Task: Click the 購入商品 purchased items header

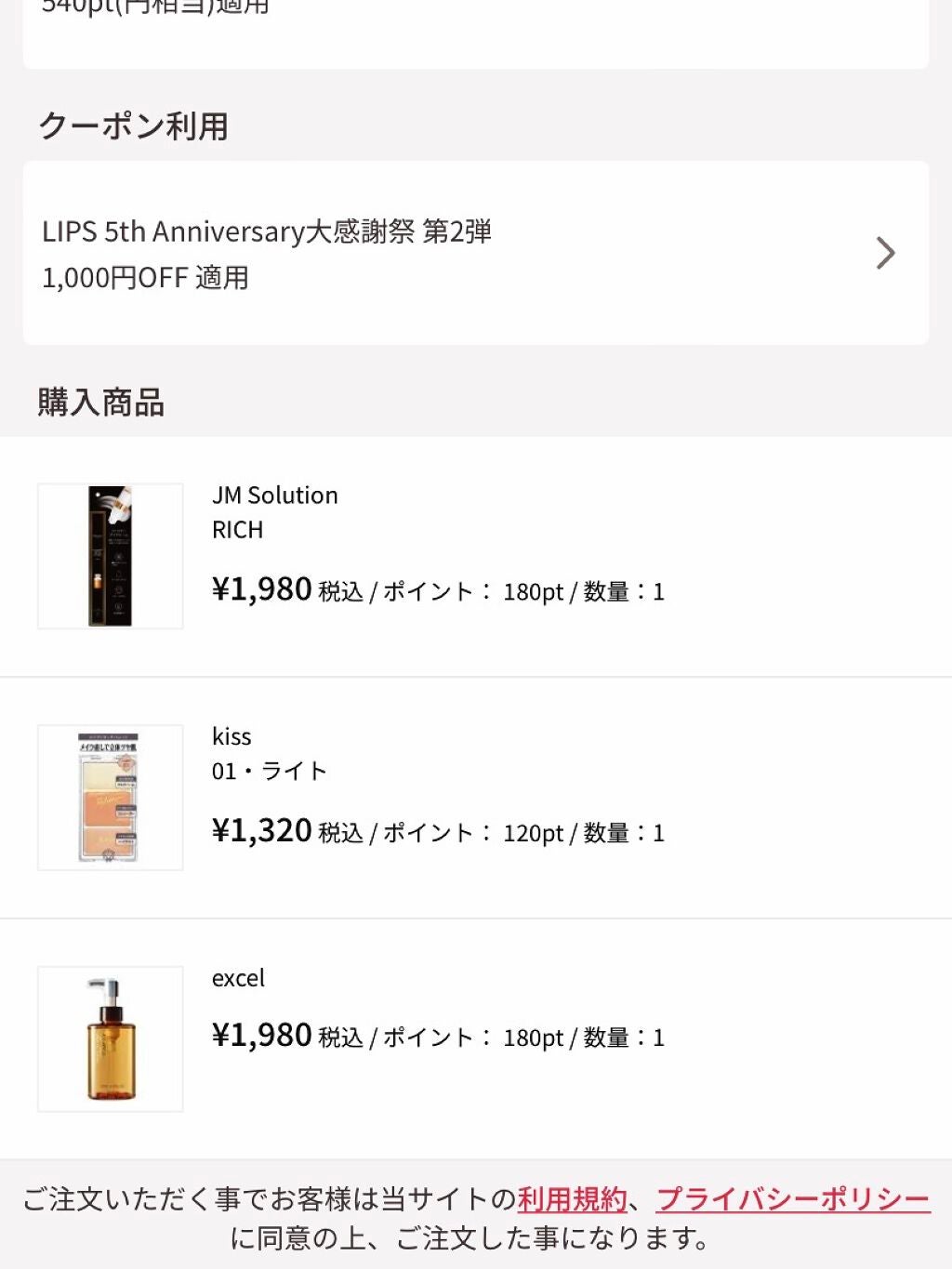Action: (99, 403)
